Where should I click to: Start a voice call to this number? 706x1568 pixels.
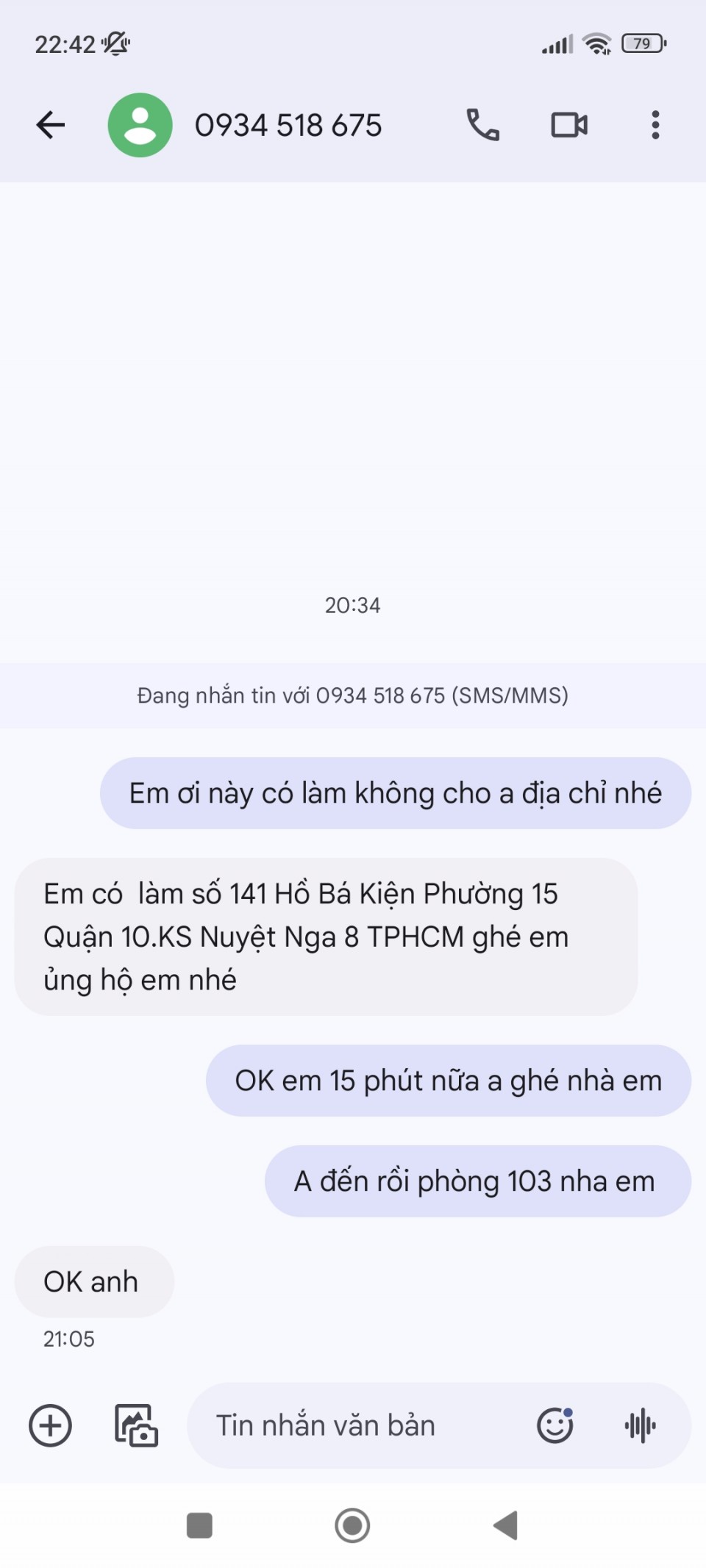coord(482,125)
